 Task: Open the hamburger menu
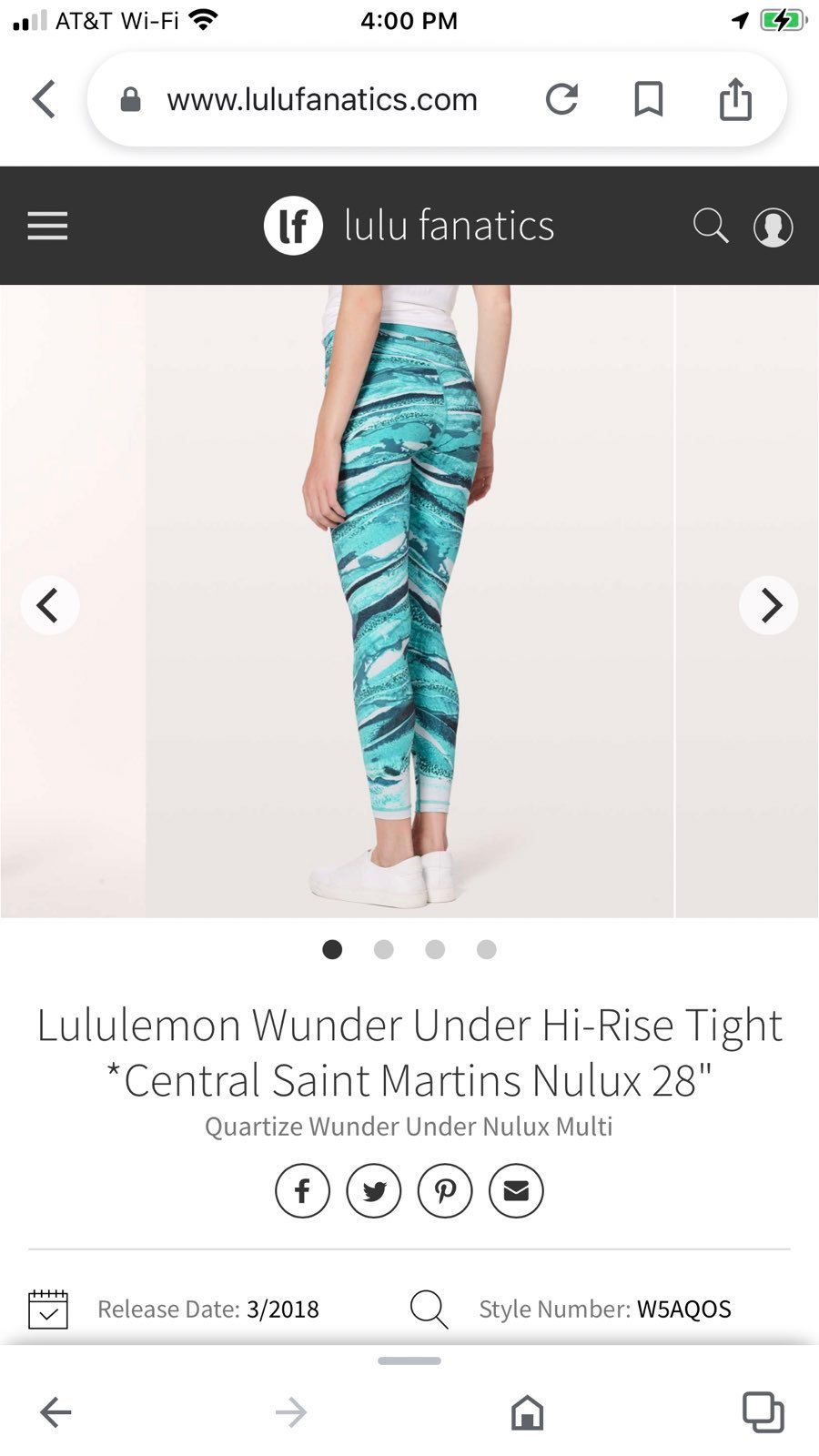47,226
